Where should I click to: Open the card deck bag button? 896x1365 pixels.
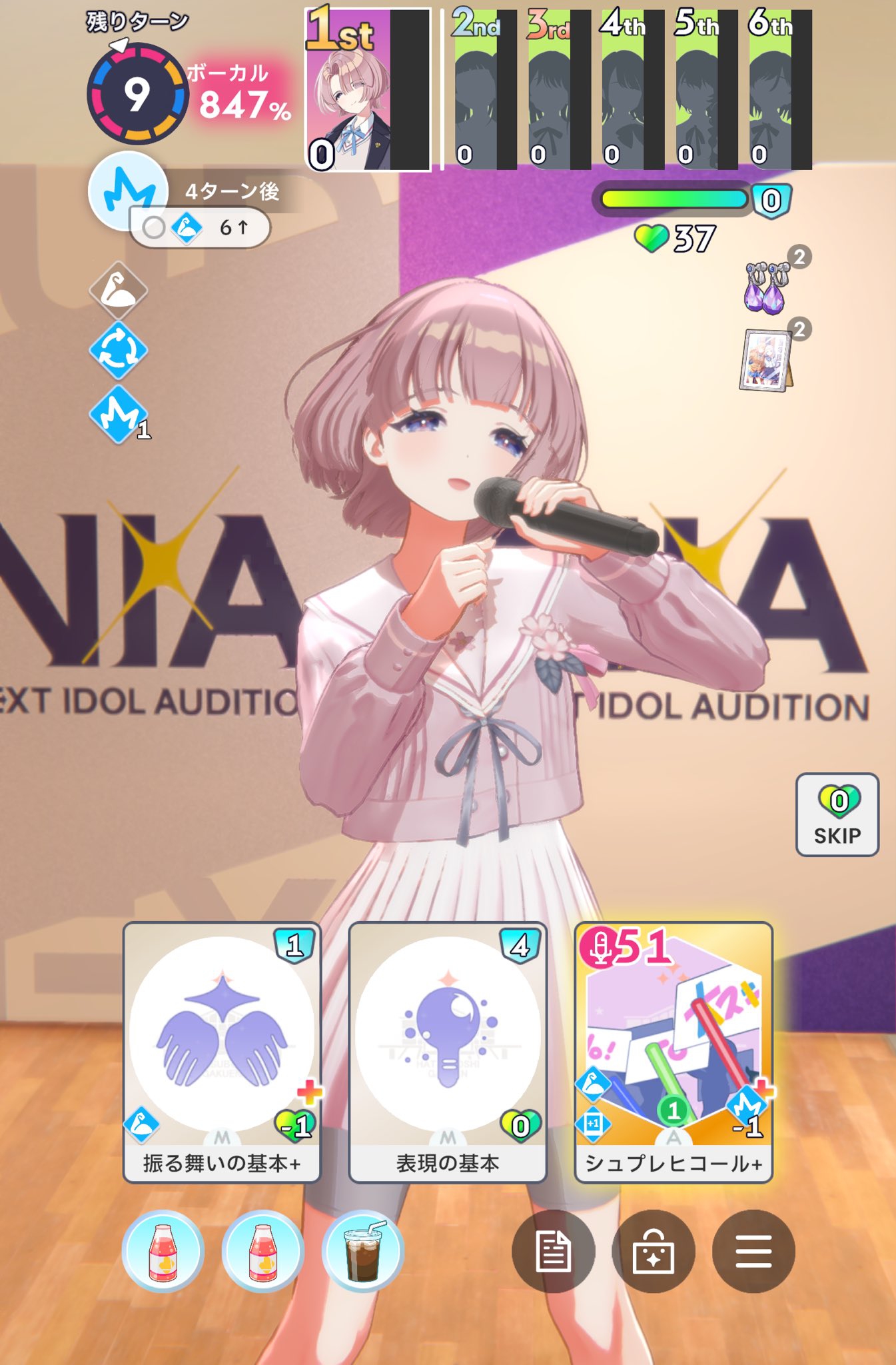click(x=653, y=1251)
